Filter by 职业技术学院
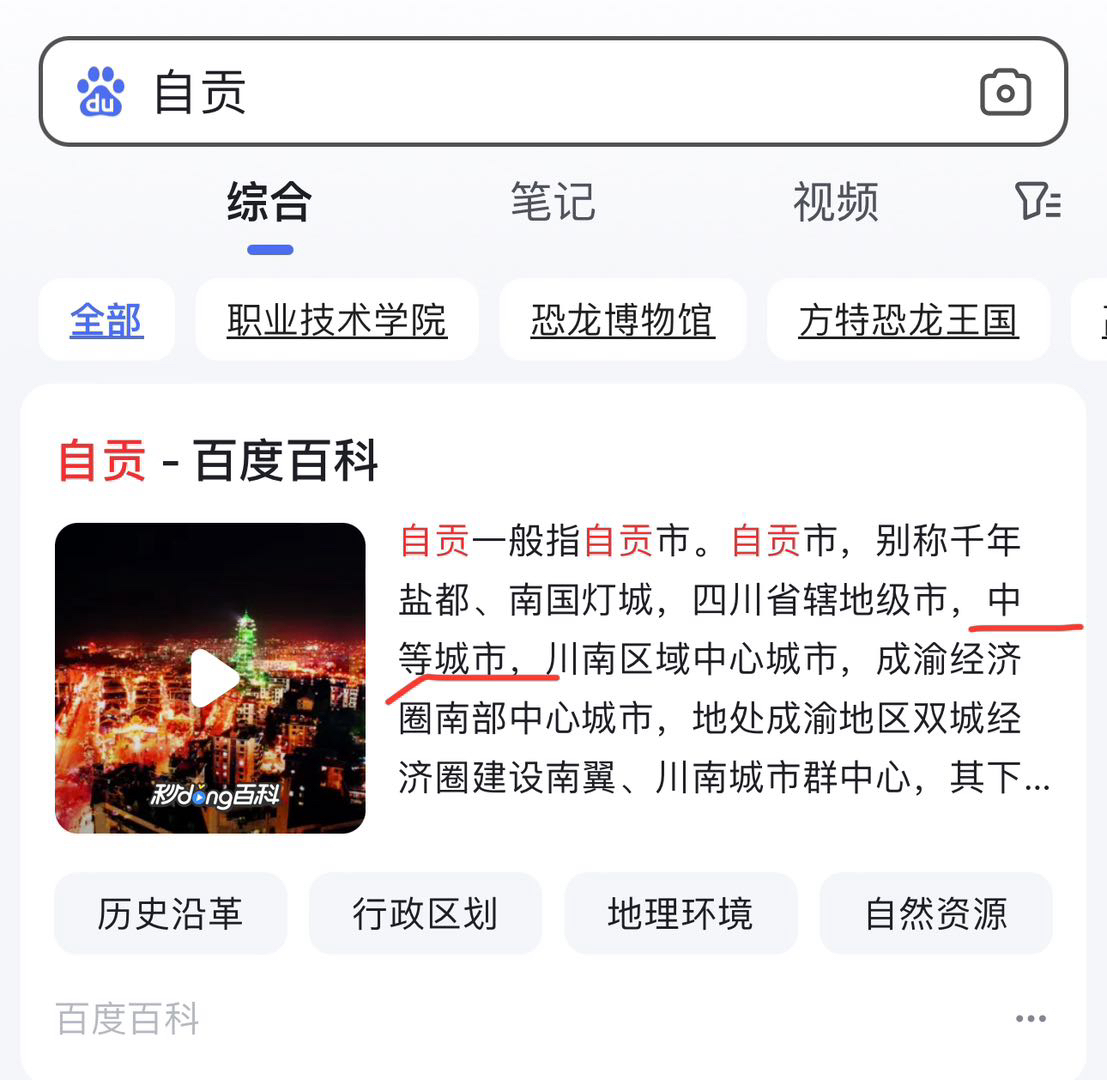Screen dimensions: 1107x1080 tap(336, 321)
